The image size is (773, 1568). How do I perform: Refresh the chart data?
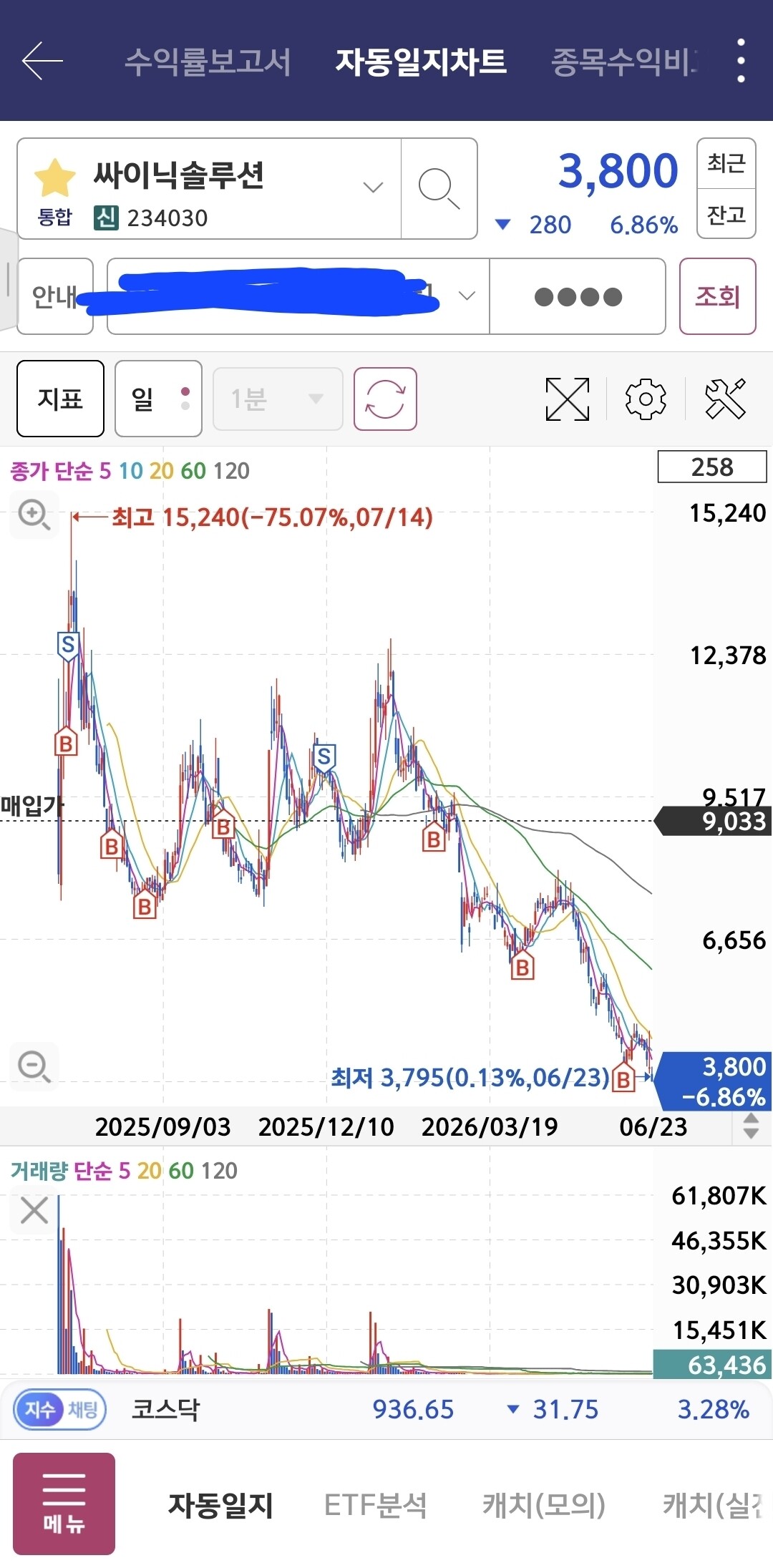click(385, 399)
